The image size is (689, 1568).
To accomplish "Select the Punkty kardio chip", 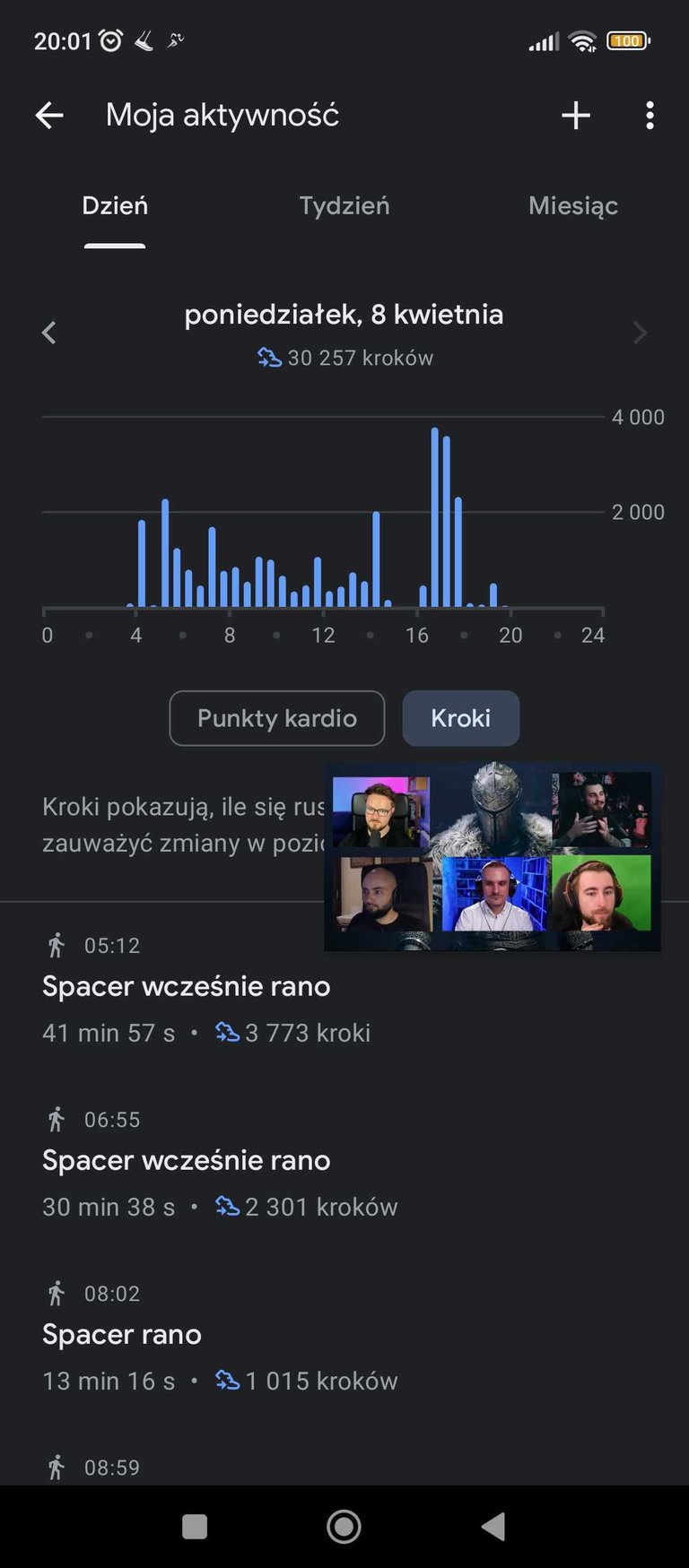I will click(277, 718).
